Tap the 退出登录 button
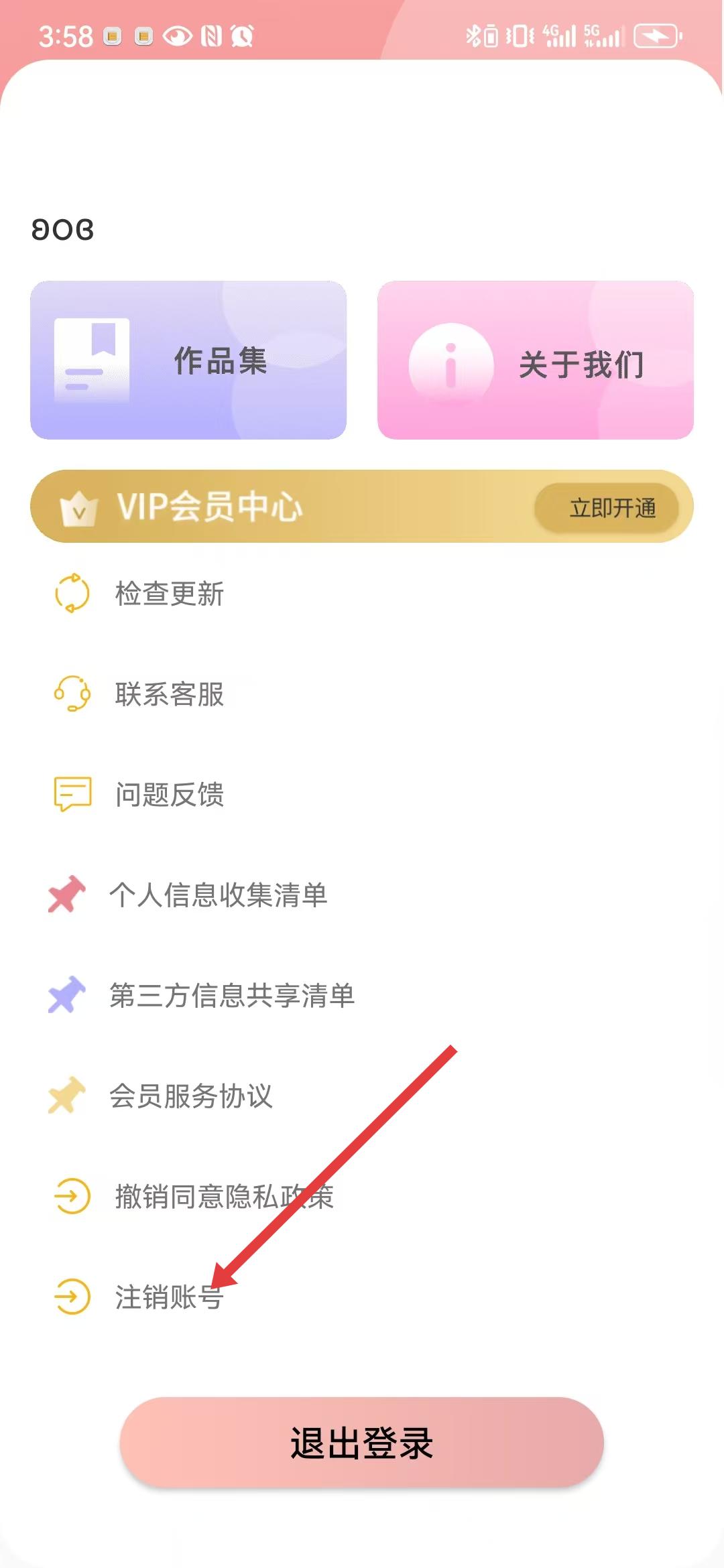Screen dimensions: 724x1568 [362, 1442]
